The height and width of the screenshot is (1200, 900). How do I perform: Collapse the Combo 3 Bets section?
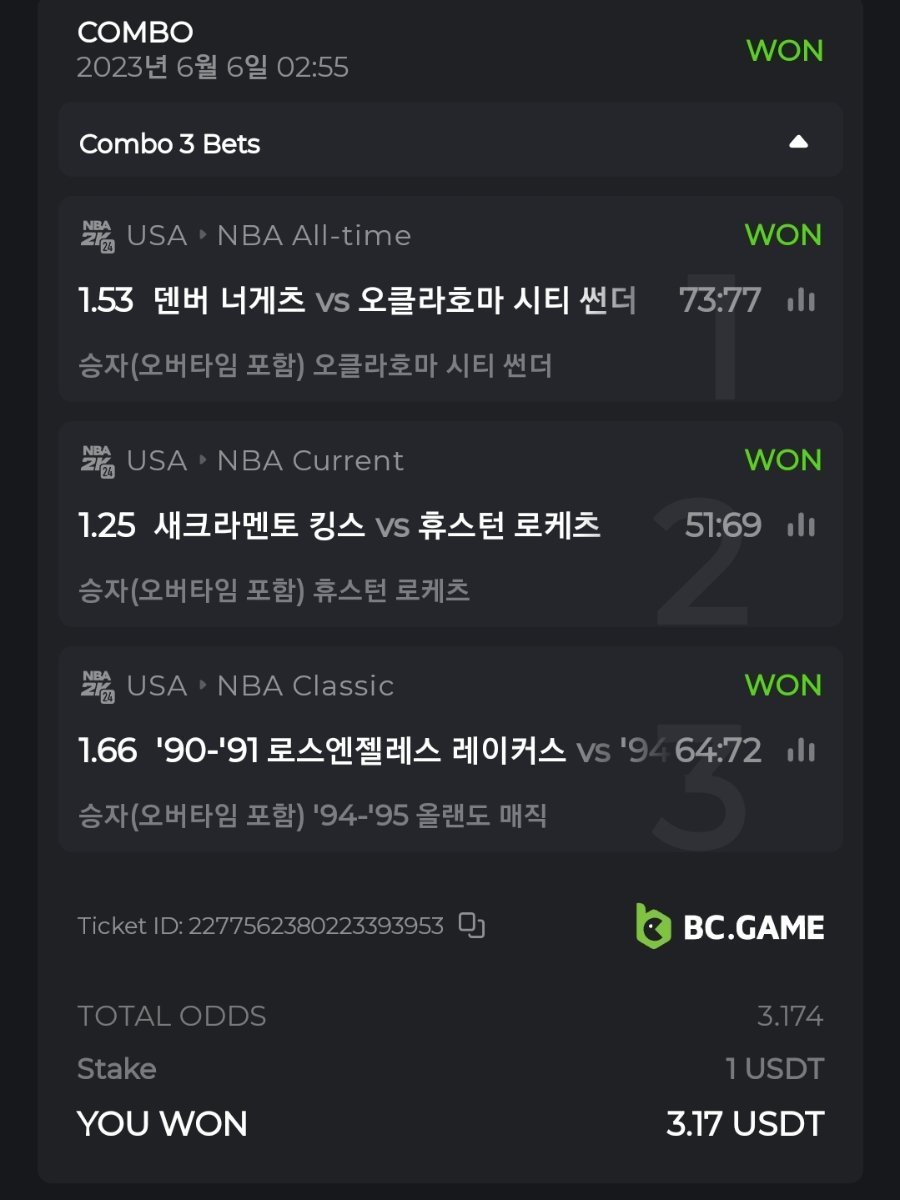click(x=797, y=143)
